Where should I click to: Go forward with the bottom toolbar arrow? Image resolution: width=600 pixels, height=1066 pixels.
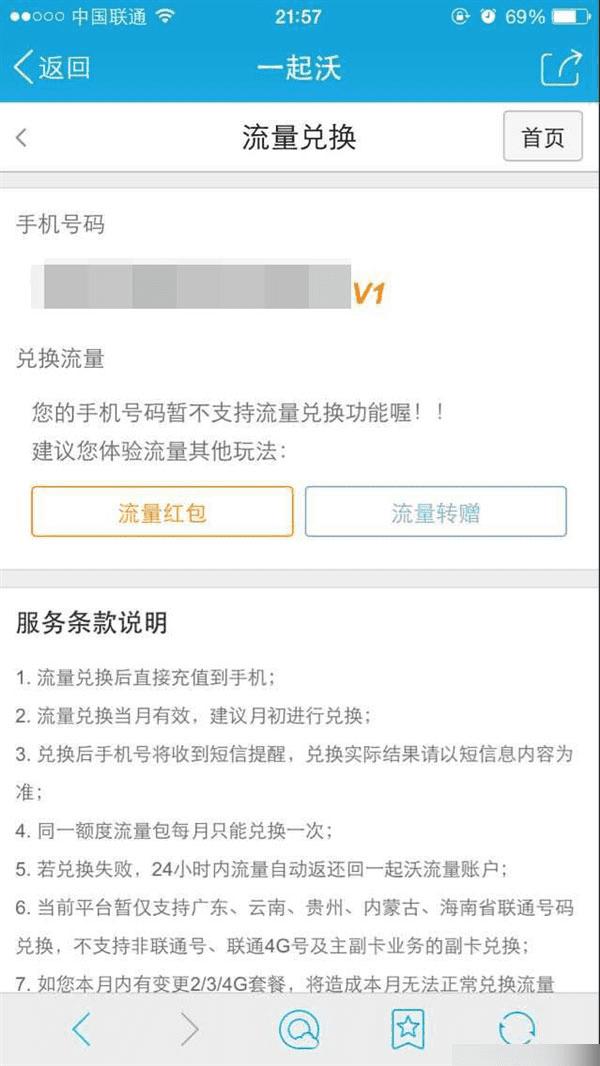pos(190,1028)
